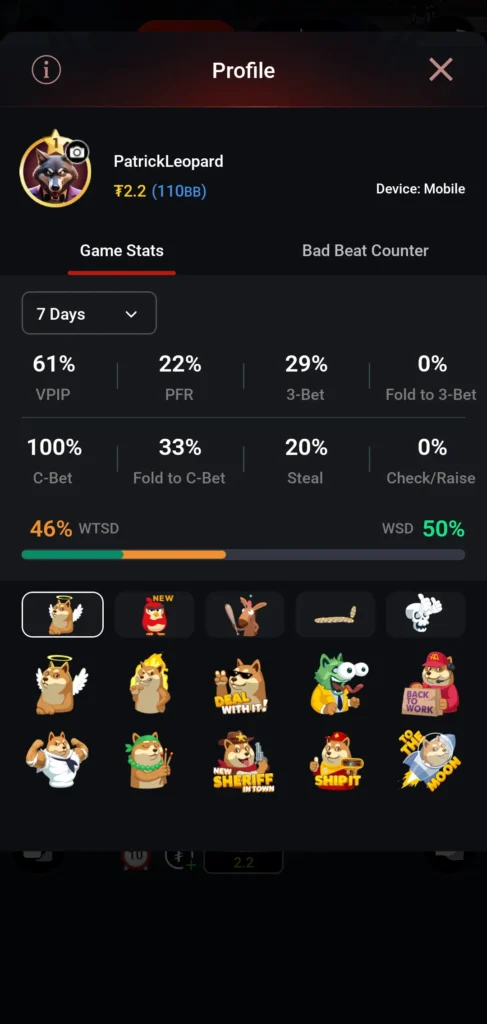This screenshot has width=487, height=1024.
Task: Send the dog with flaming hair sticker
Action: [151, 684]
